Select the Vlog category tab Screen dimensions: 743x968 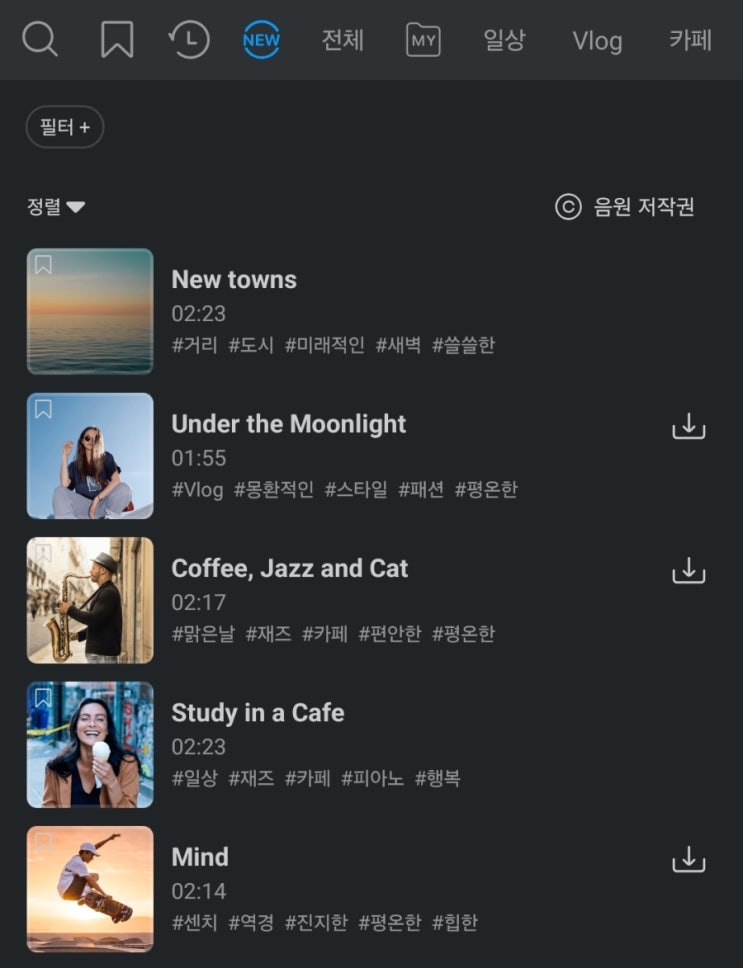pos(597,41)
